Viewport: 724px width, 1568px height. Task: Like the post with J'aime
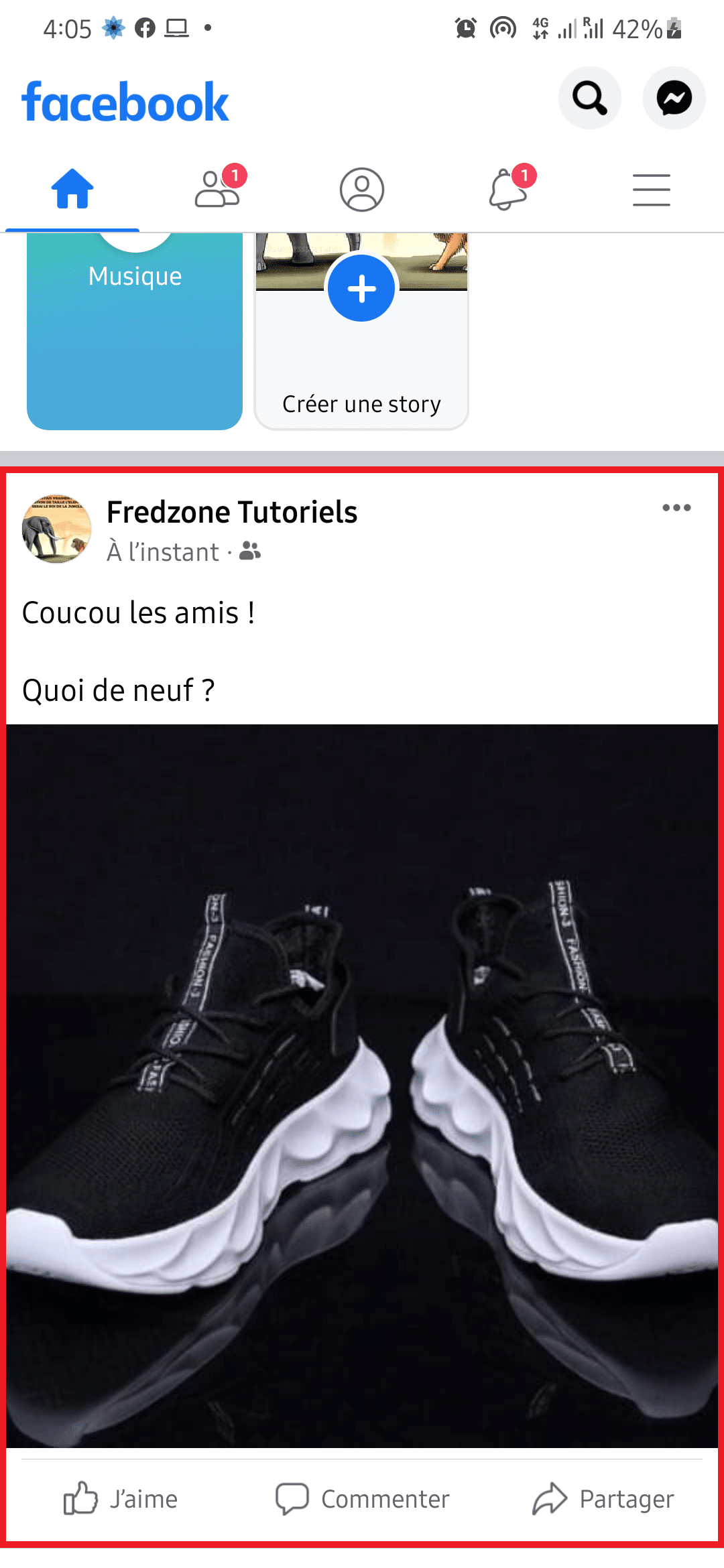(x=121, y=1499)
